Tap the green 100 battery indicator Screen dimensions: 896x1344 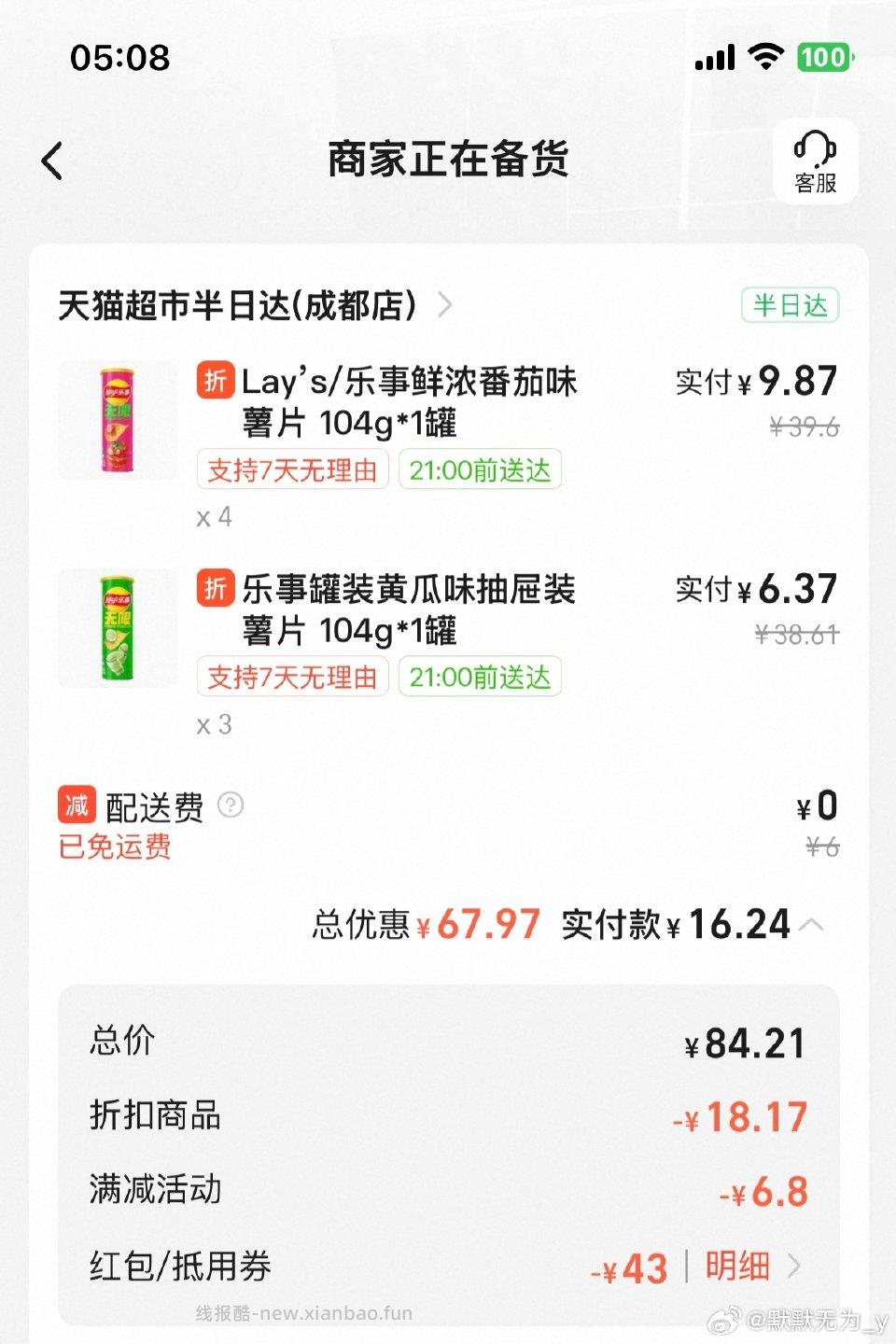tap(825, 58)
